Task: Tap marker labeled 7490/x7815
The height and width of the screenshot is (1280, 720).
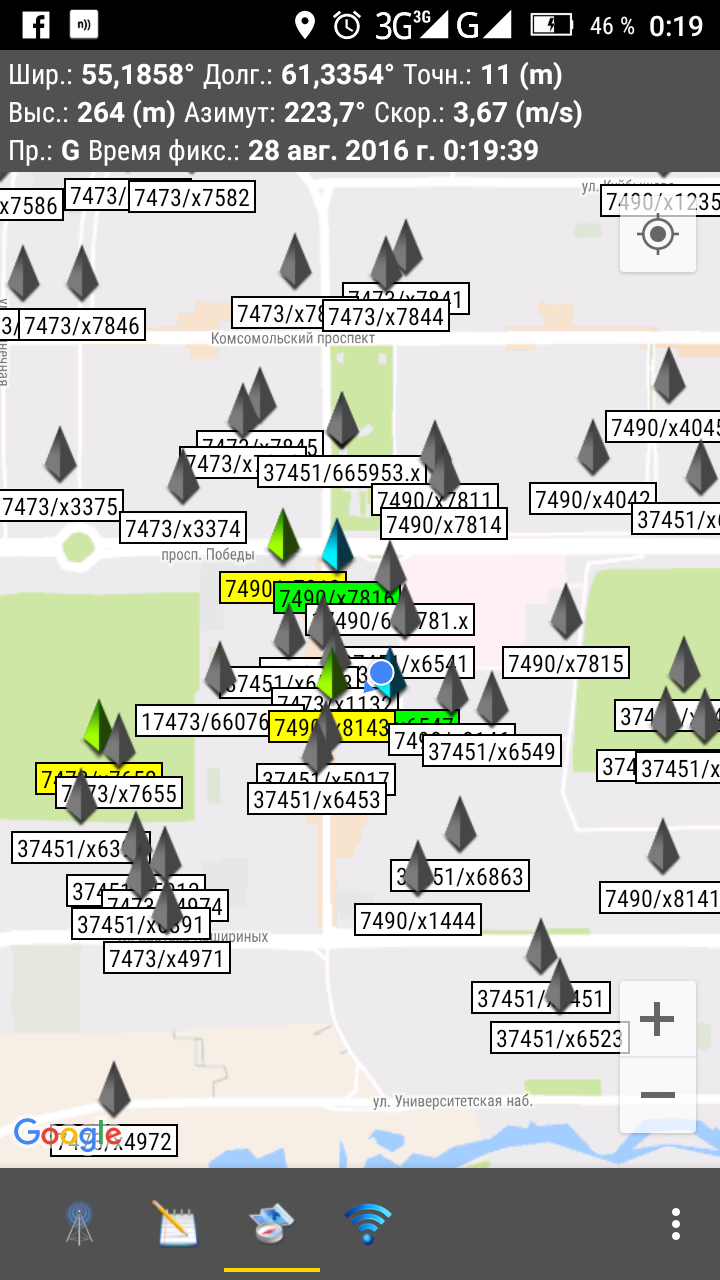Action: click(x=565, y=663)
